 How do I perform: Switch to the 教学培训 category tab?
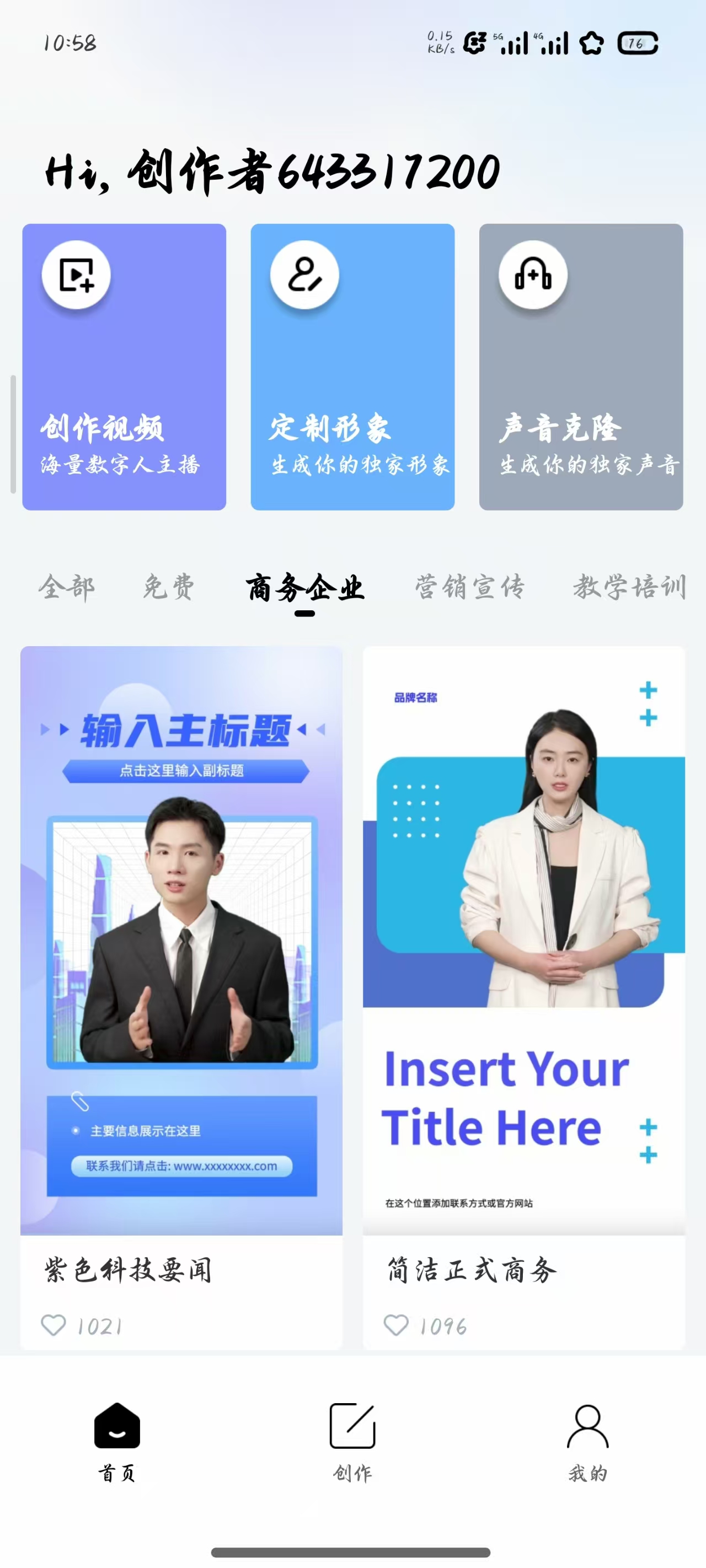629,587
